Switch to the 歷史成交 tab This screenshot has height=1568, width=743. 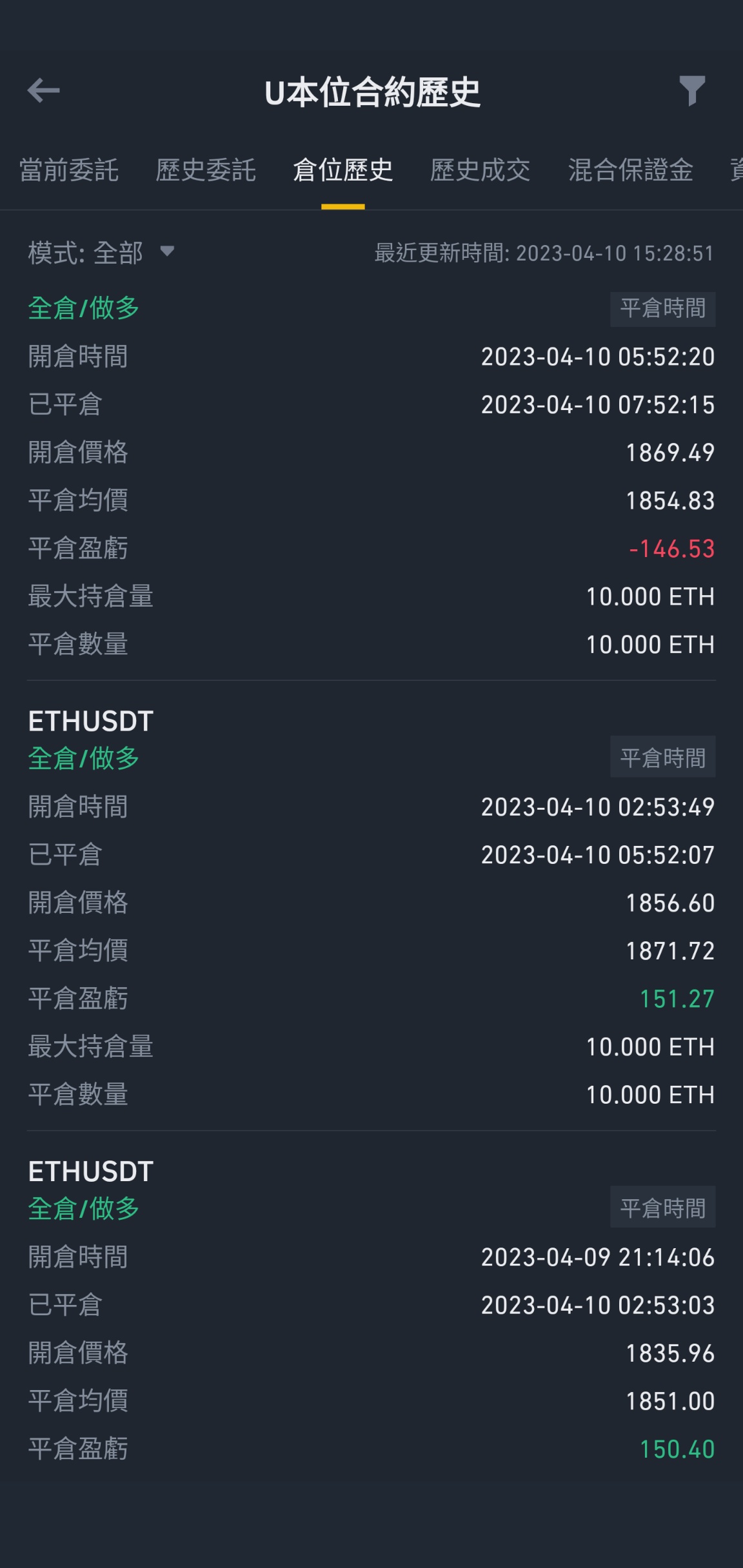click(x=480, y=171)
